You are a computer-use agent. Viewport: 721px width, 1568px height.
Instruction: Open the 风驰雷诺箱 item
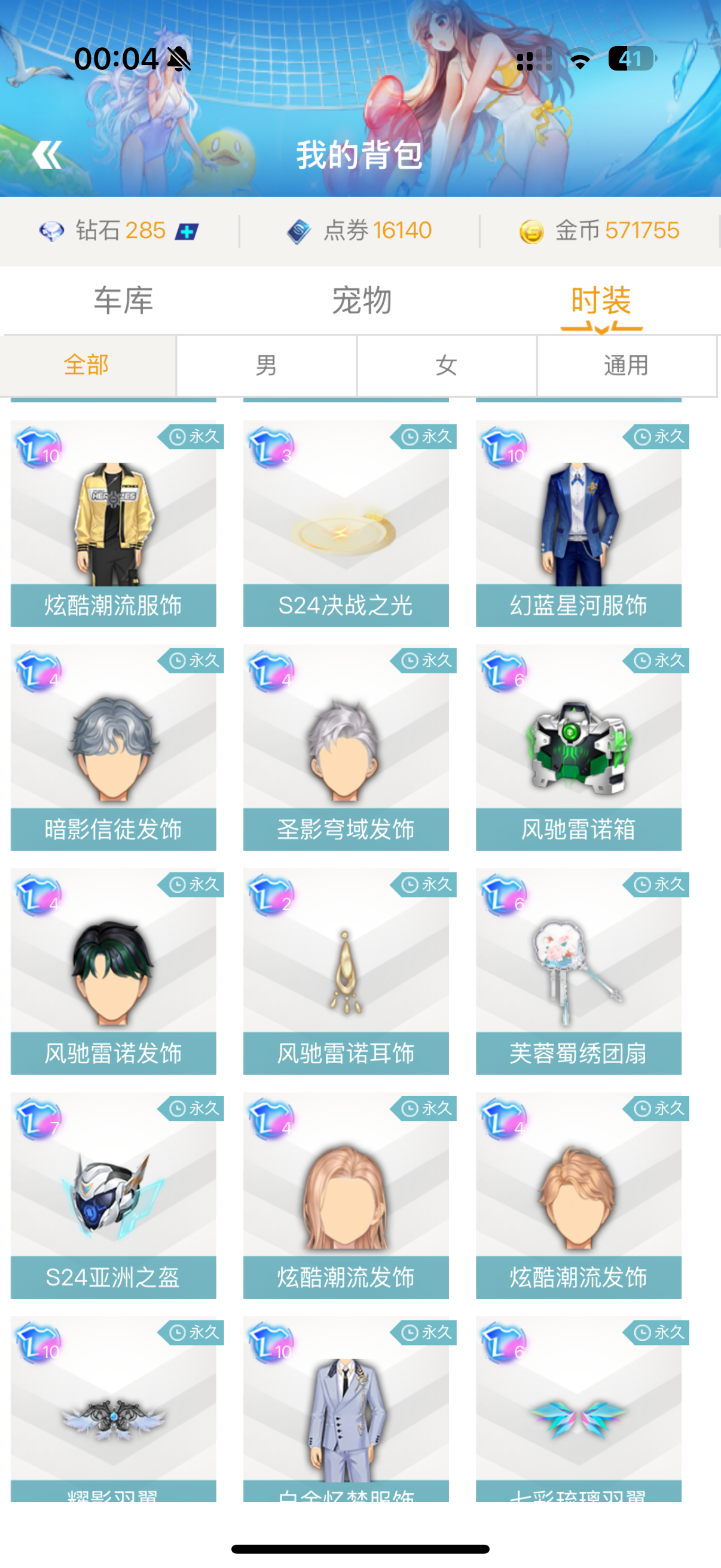(579, 748)
